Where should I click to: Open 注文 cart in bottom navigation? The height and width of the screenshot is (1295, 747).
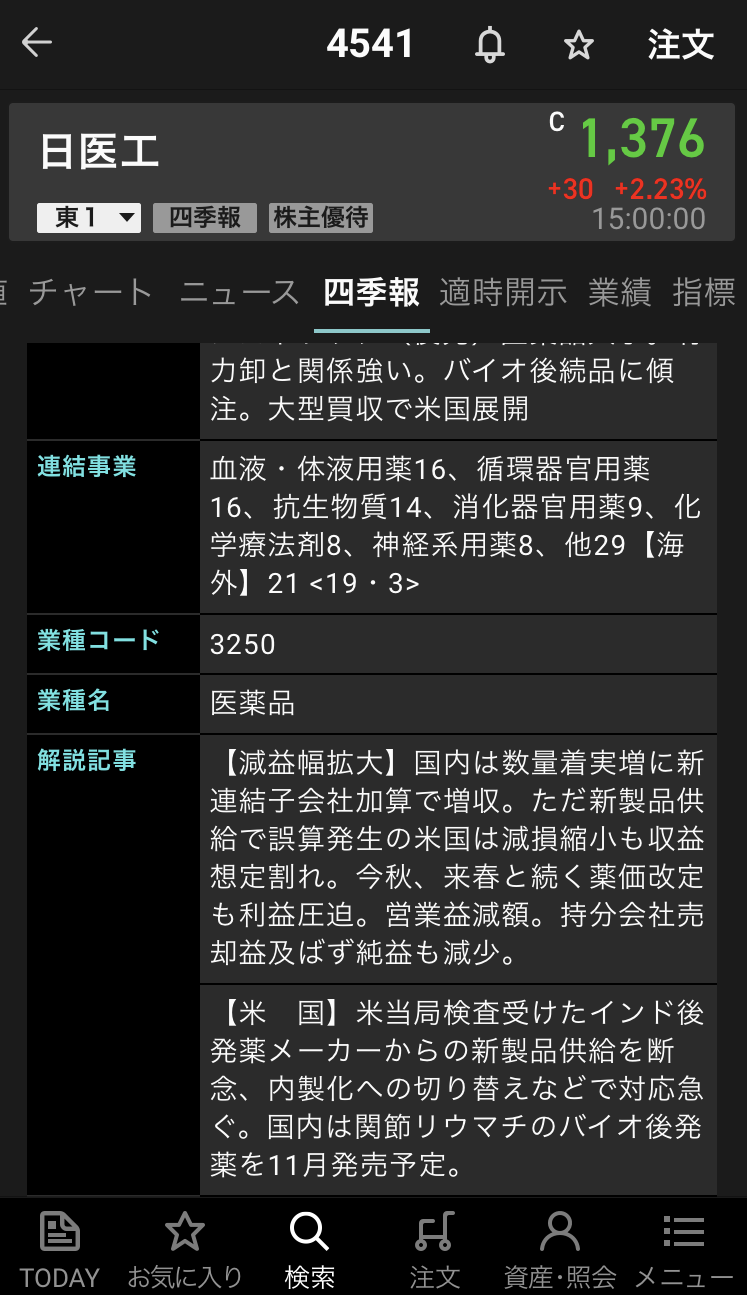(434, 1248)
